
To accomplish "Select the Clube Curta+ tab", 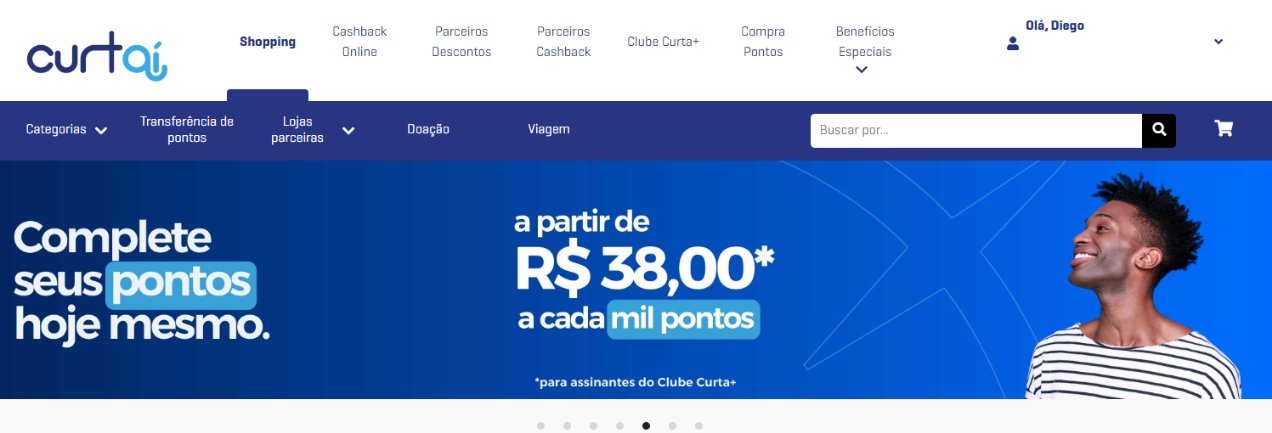I will (x=663, y=42).
